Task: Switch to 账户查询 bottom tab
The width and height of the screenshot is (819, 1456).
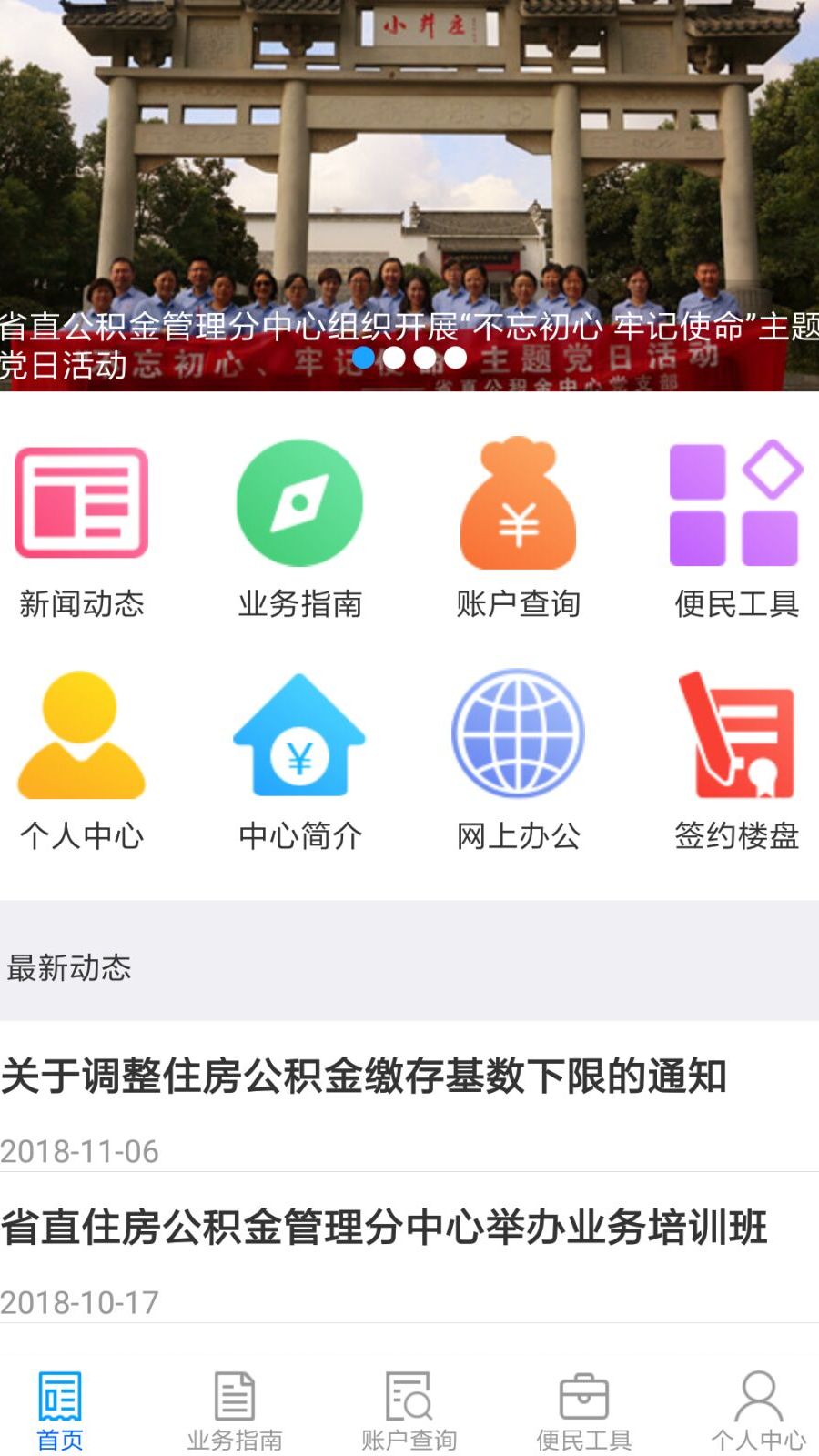Action: [409, 1410]
